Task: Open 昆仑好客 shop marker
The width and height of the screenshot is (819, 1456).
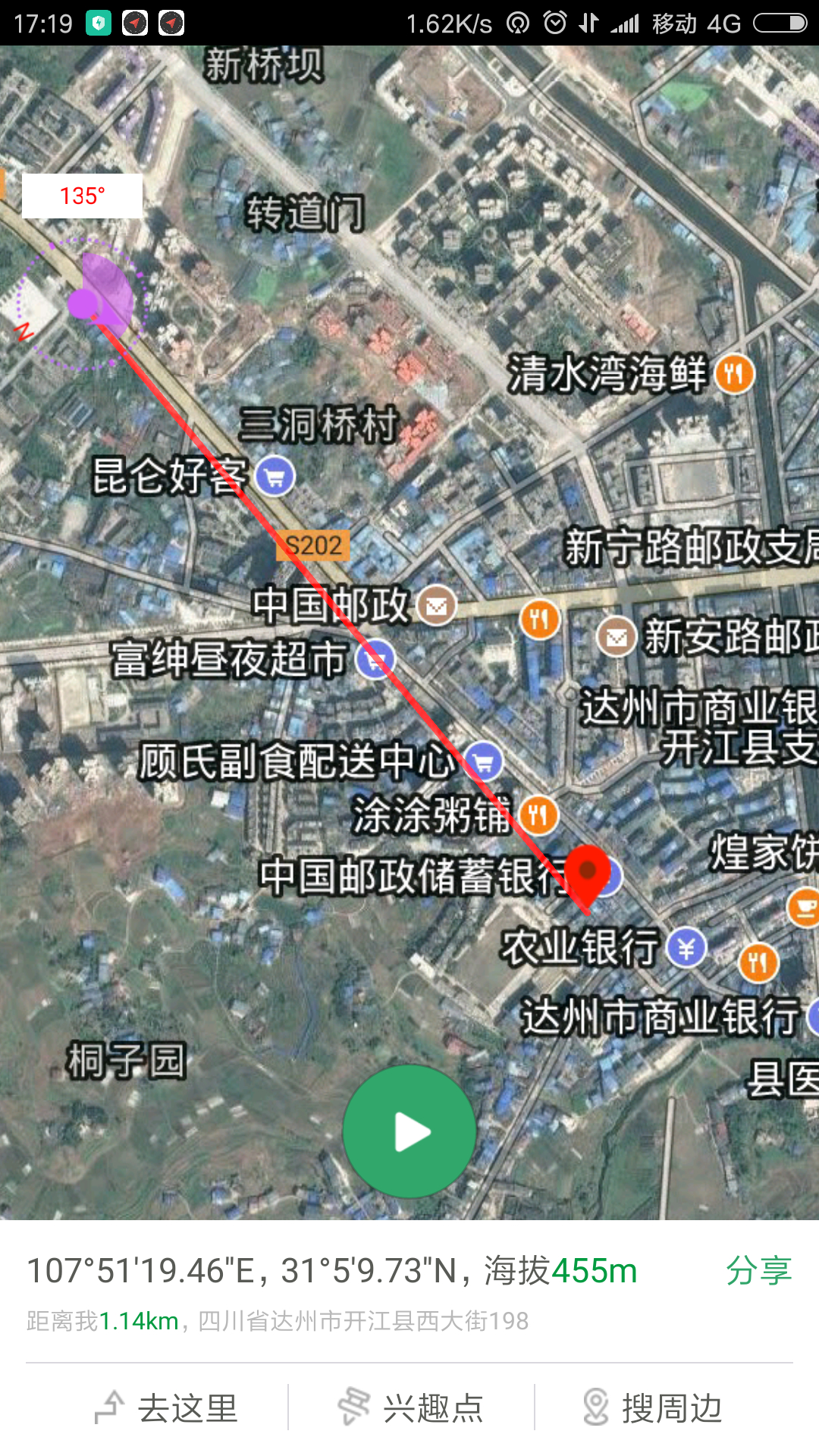Action: coord(275,476)
